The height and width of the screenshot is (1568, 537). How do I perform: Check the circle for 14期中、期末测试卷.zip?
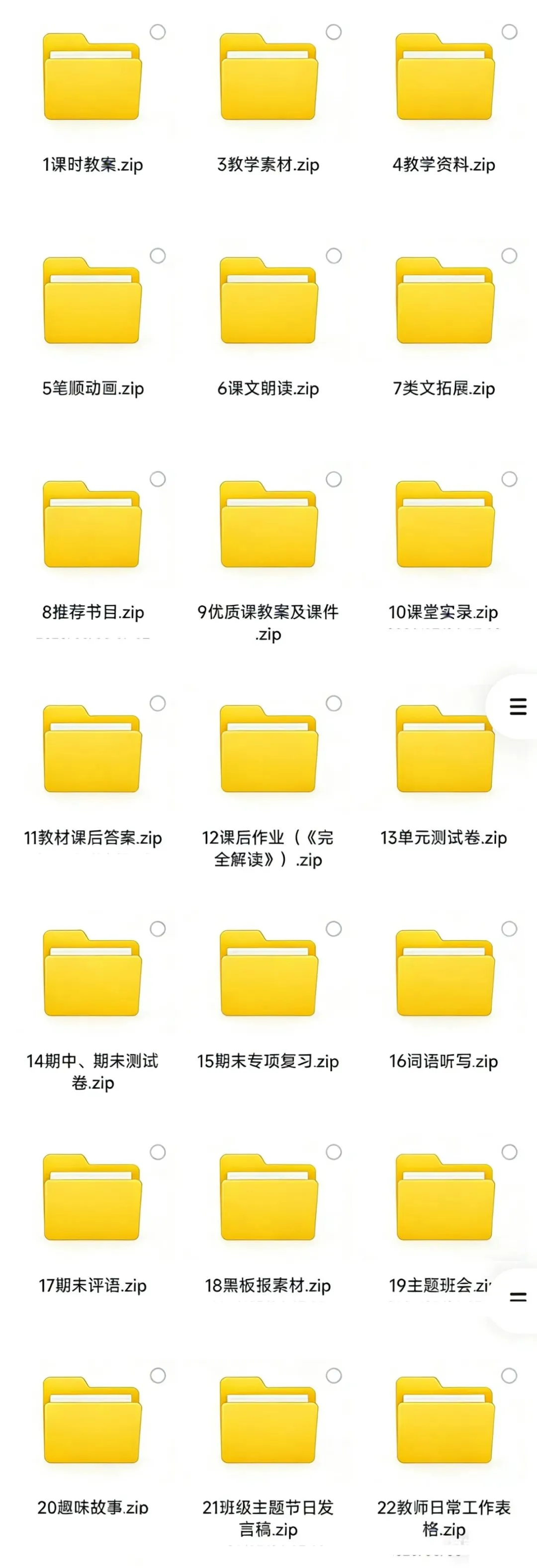(x=158, y=928)
